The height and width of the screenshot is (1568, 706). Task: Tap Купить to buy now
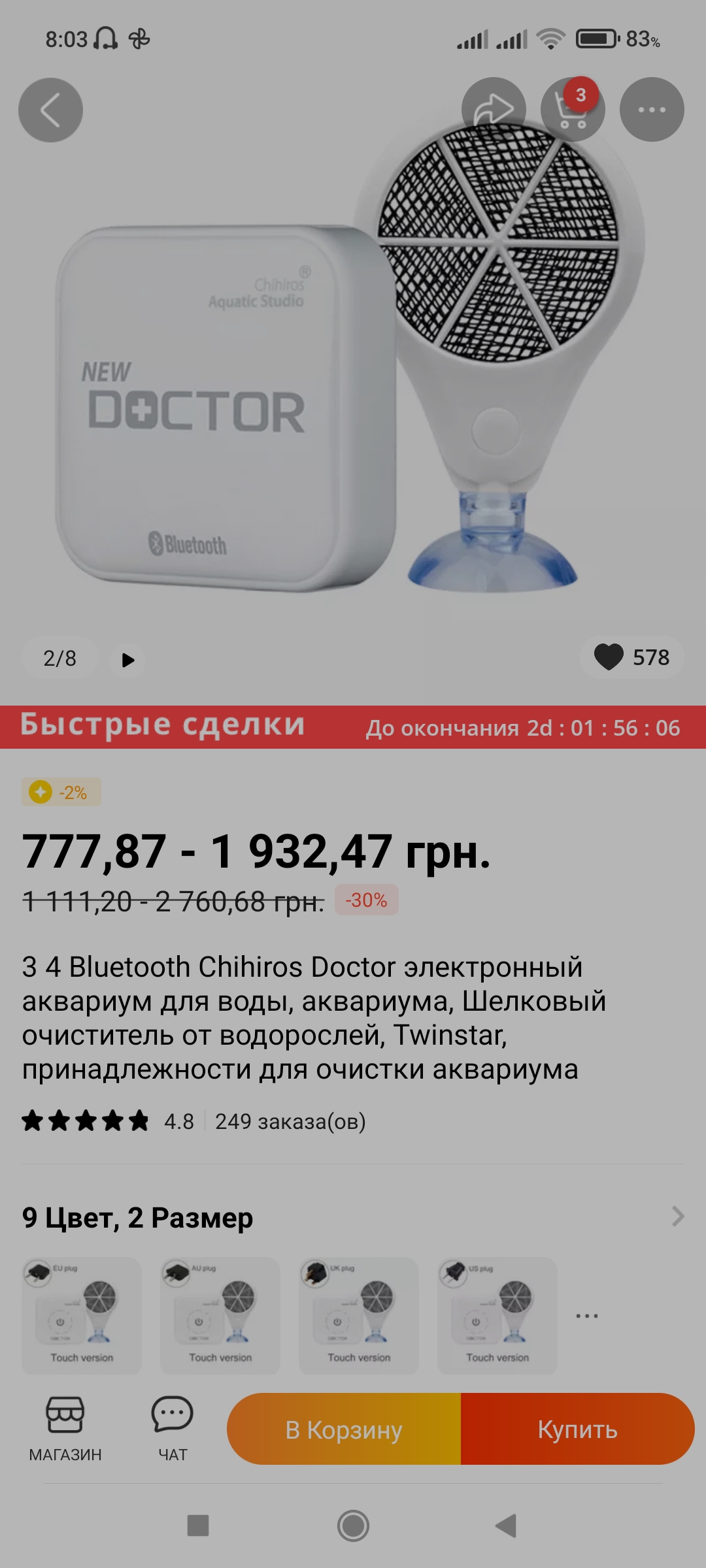point(578,1429)
